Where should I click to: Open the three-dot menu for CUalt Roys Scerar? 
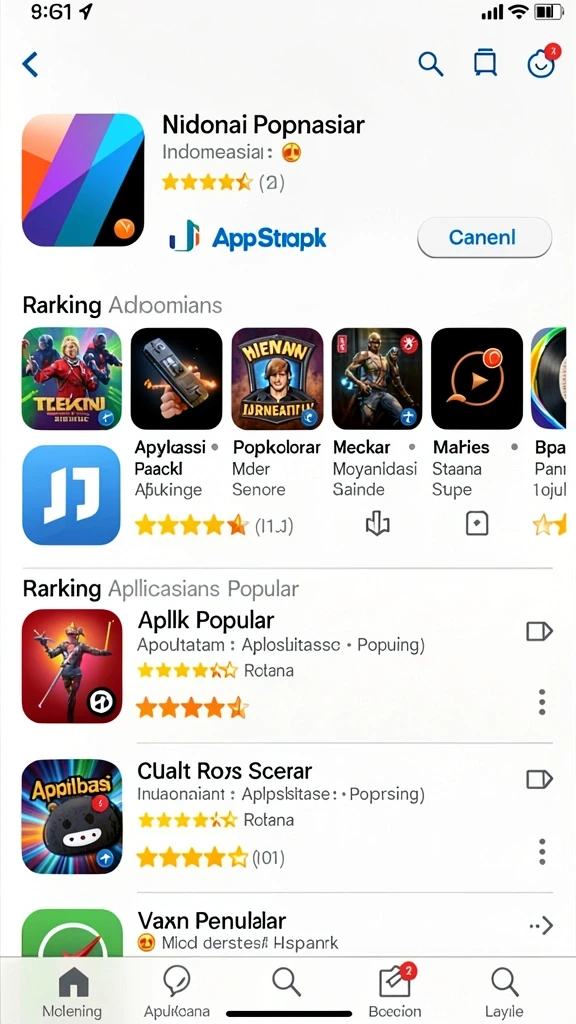click(x=541, y=852)
